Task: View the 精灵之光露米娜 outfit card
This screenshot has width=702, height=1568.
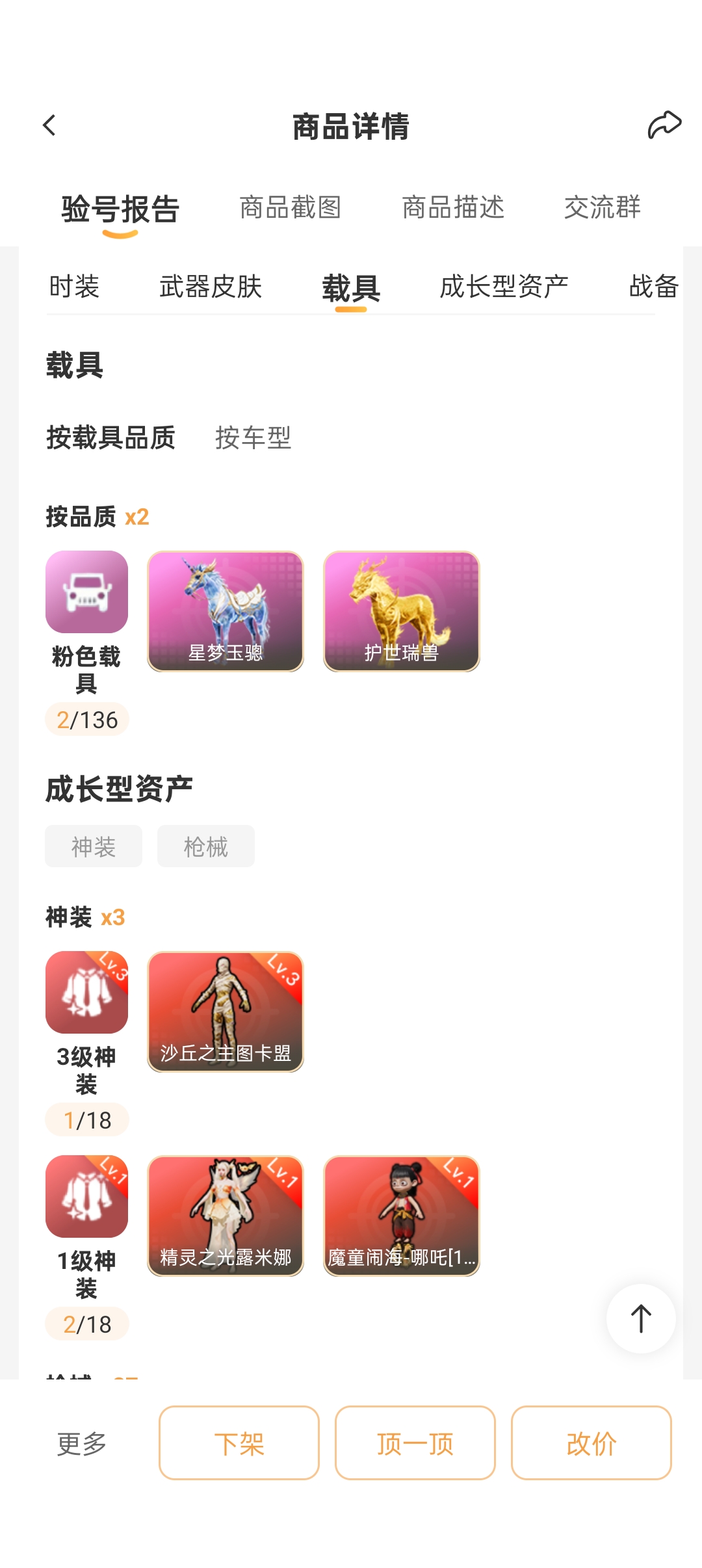Action: 226,1216
